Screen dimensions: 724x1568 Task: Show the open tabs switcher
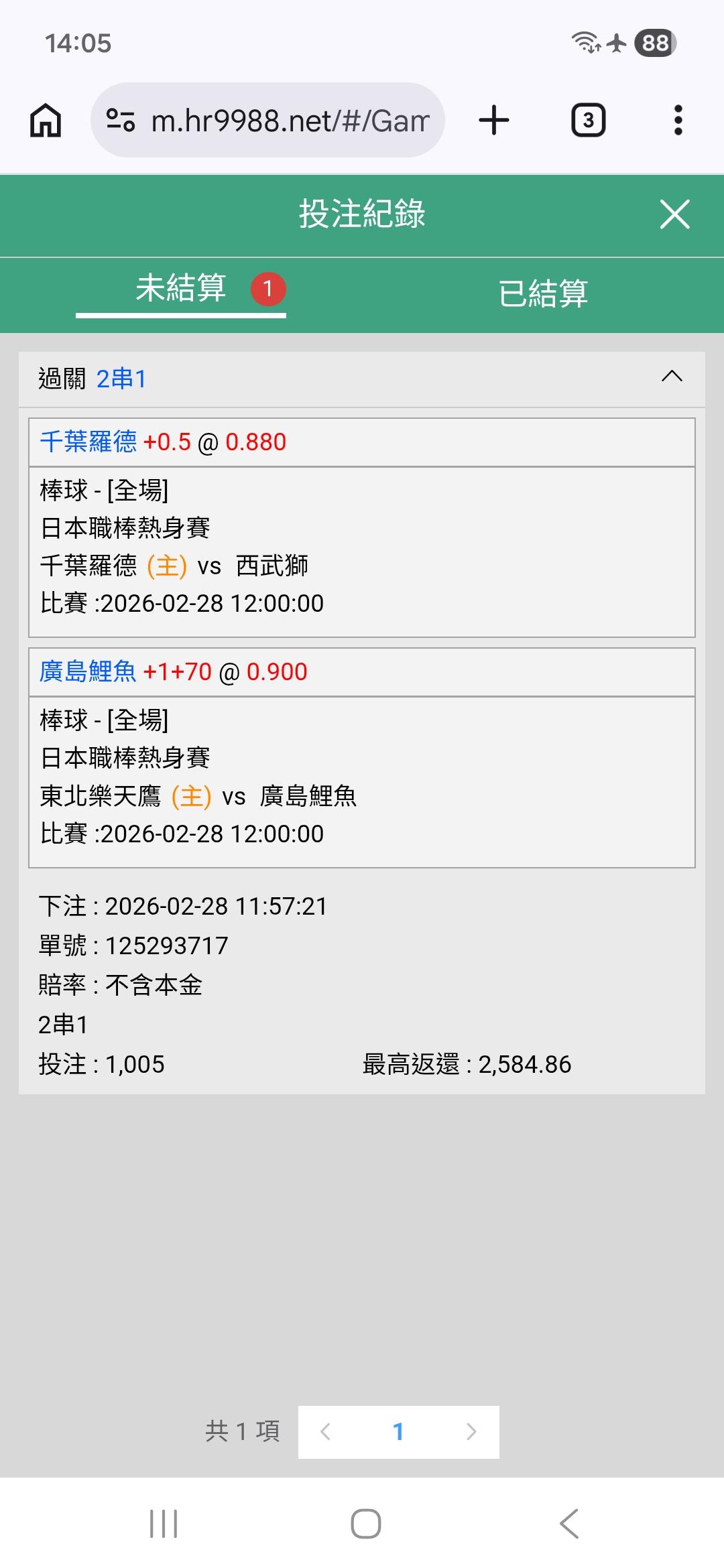pos(588,121)
